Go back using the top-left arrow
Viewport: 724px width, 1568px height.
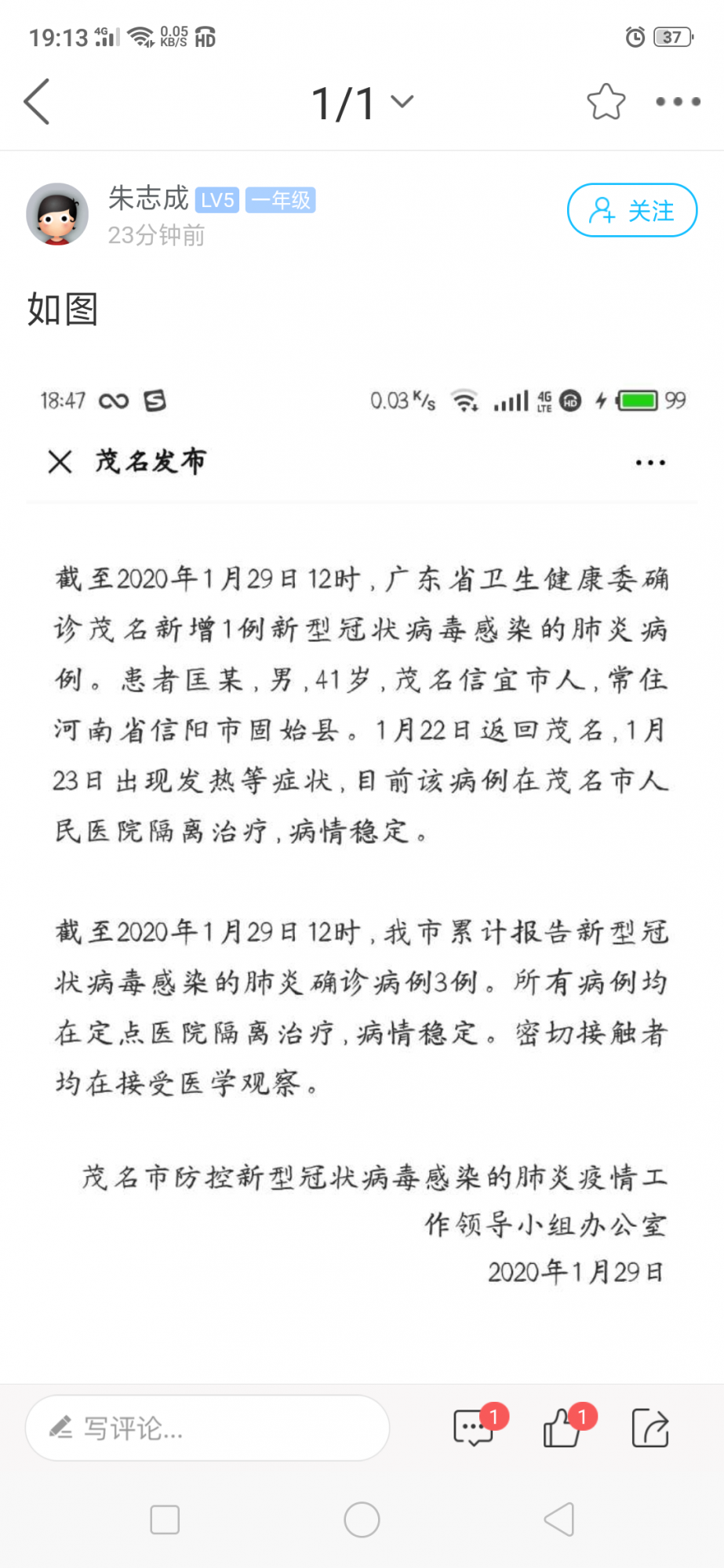(37, 102)
